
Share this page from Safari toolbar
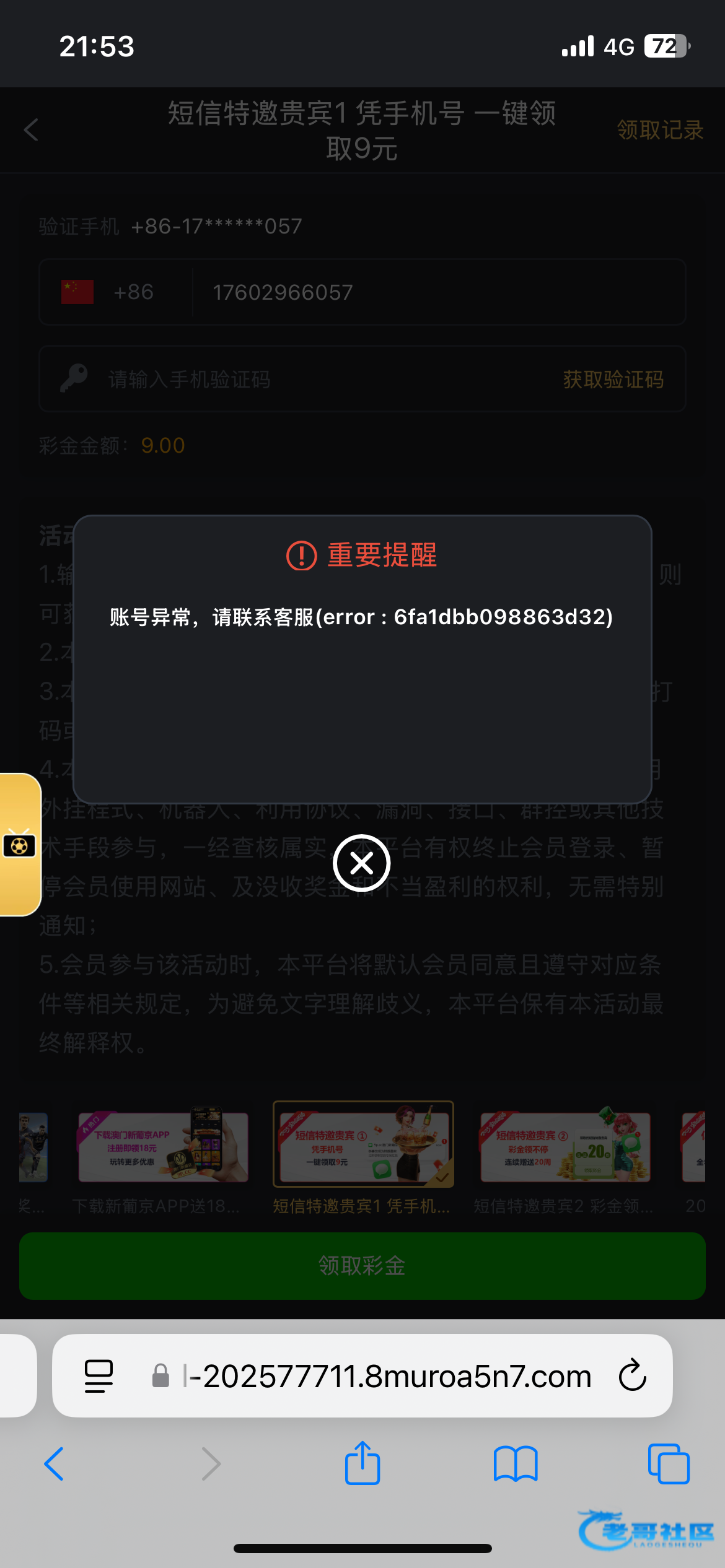coord(362,1464)
